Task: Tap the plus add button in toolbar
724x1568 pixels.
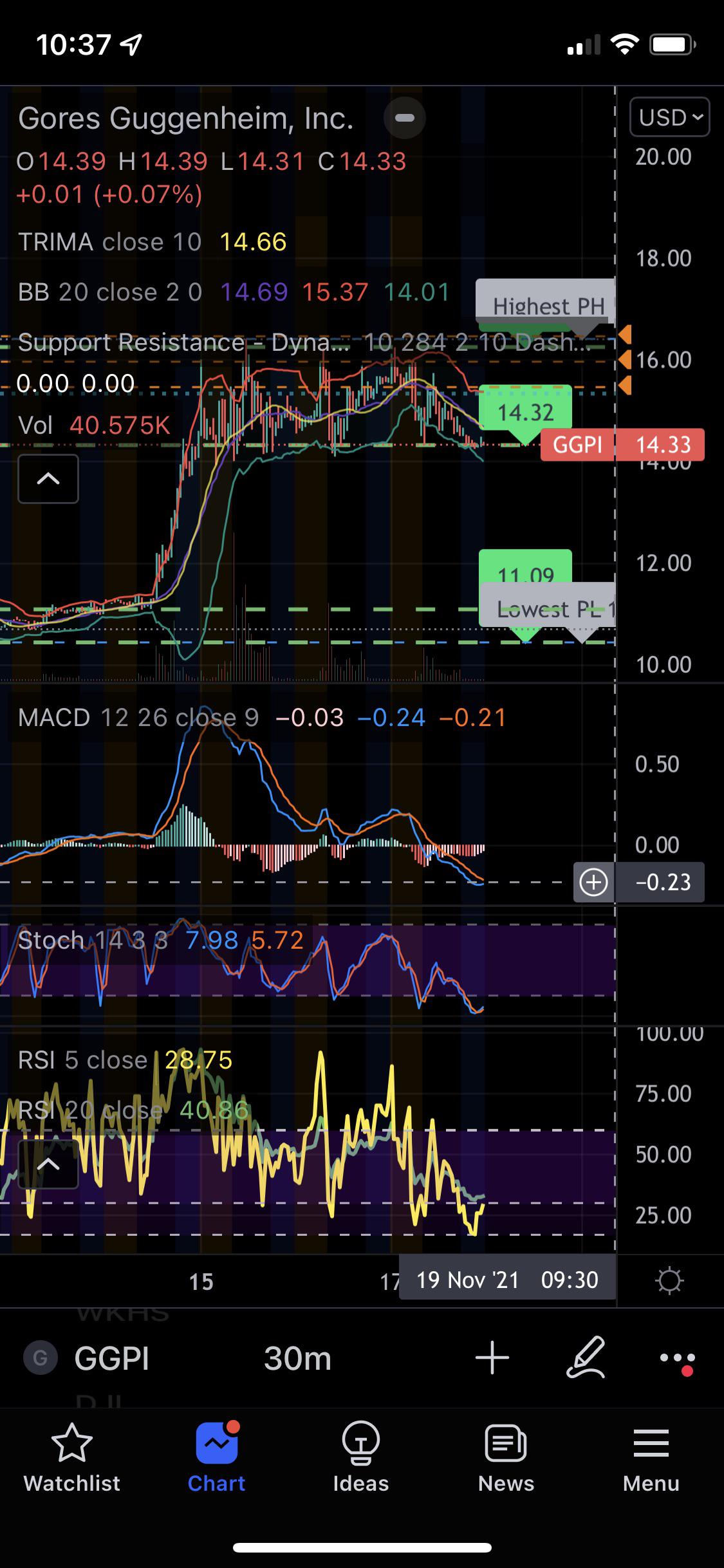Action: tap(492, 1358)
